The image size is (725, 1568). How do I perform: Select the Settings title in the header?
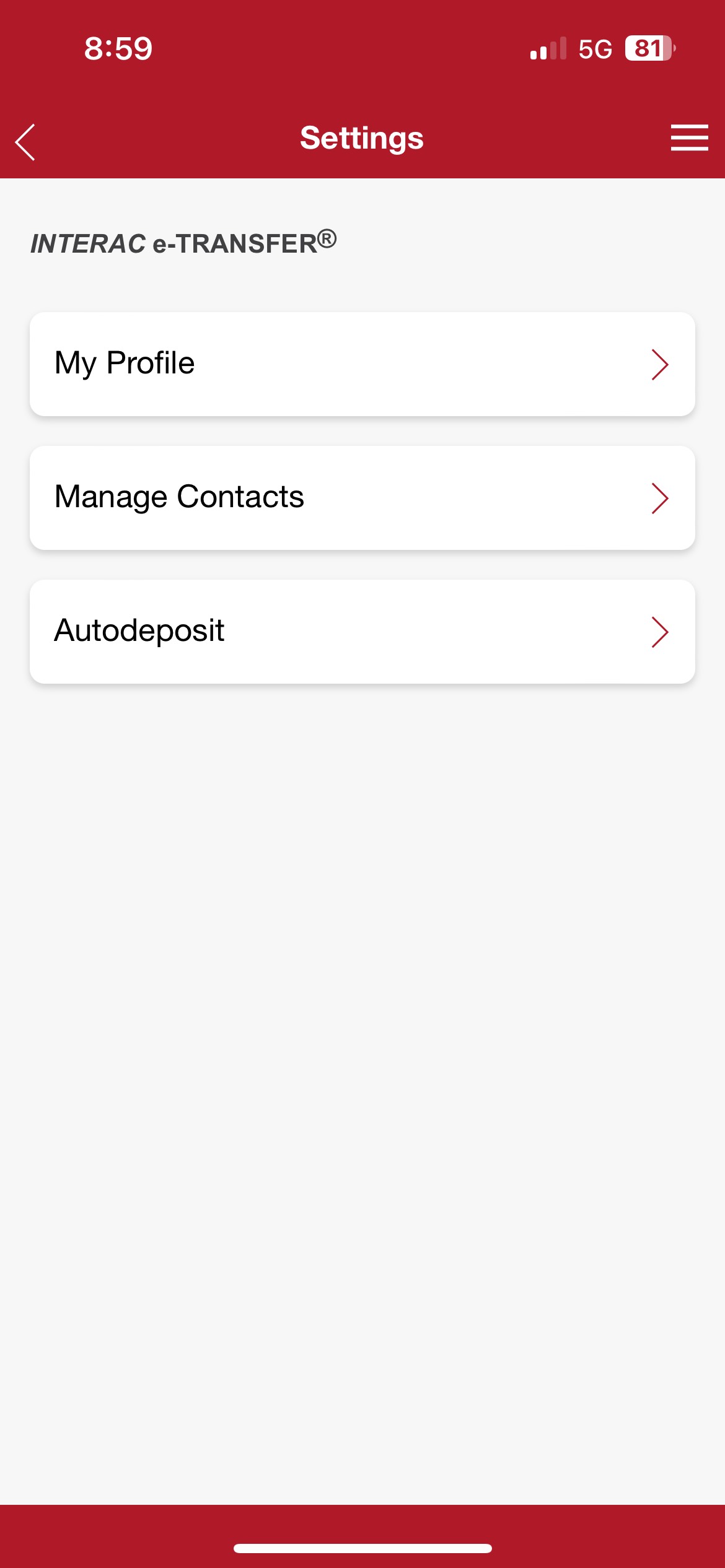361,138
